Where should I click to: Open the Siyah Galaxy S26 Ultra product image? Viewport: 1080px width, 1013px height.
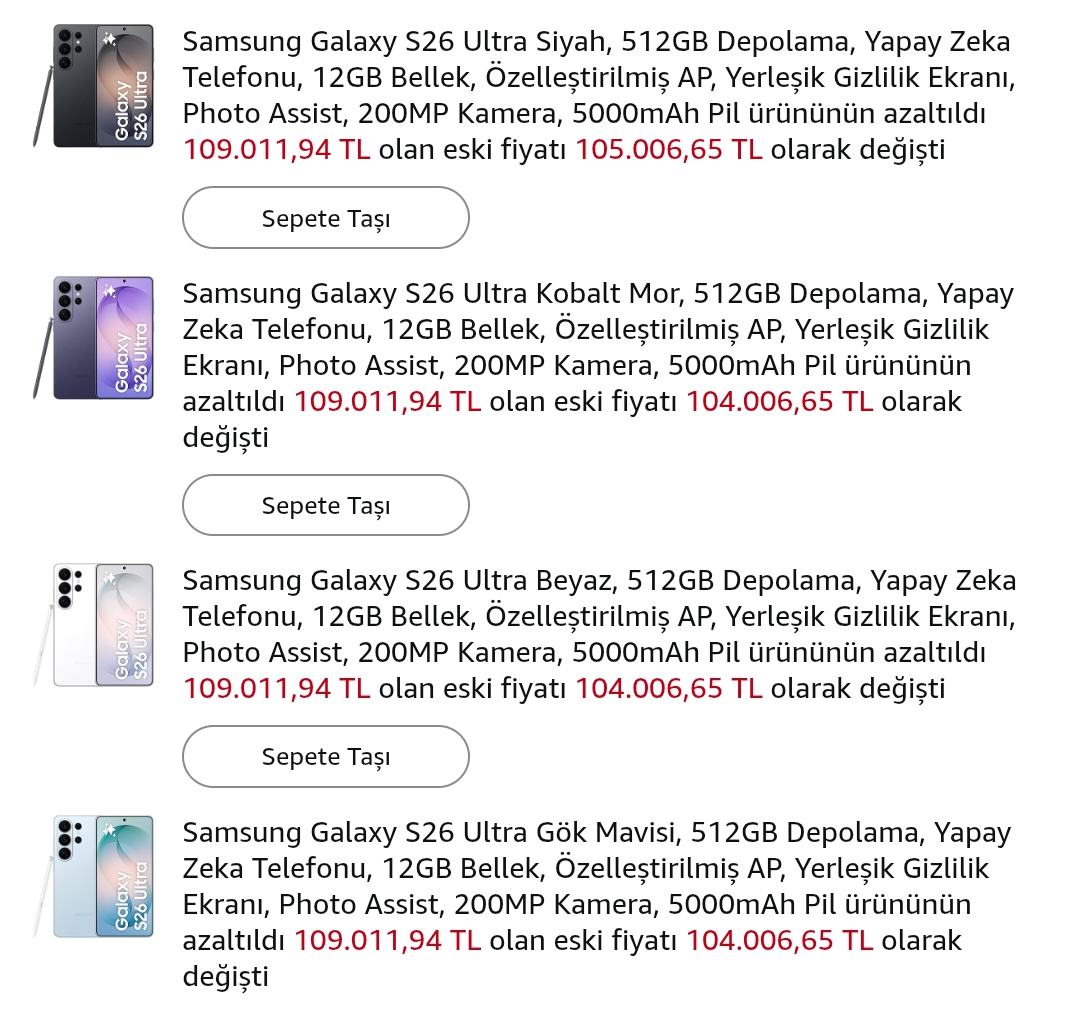pos(95,86)
